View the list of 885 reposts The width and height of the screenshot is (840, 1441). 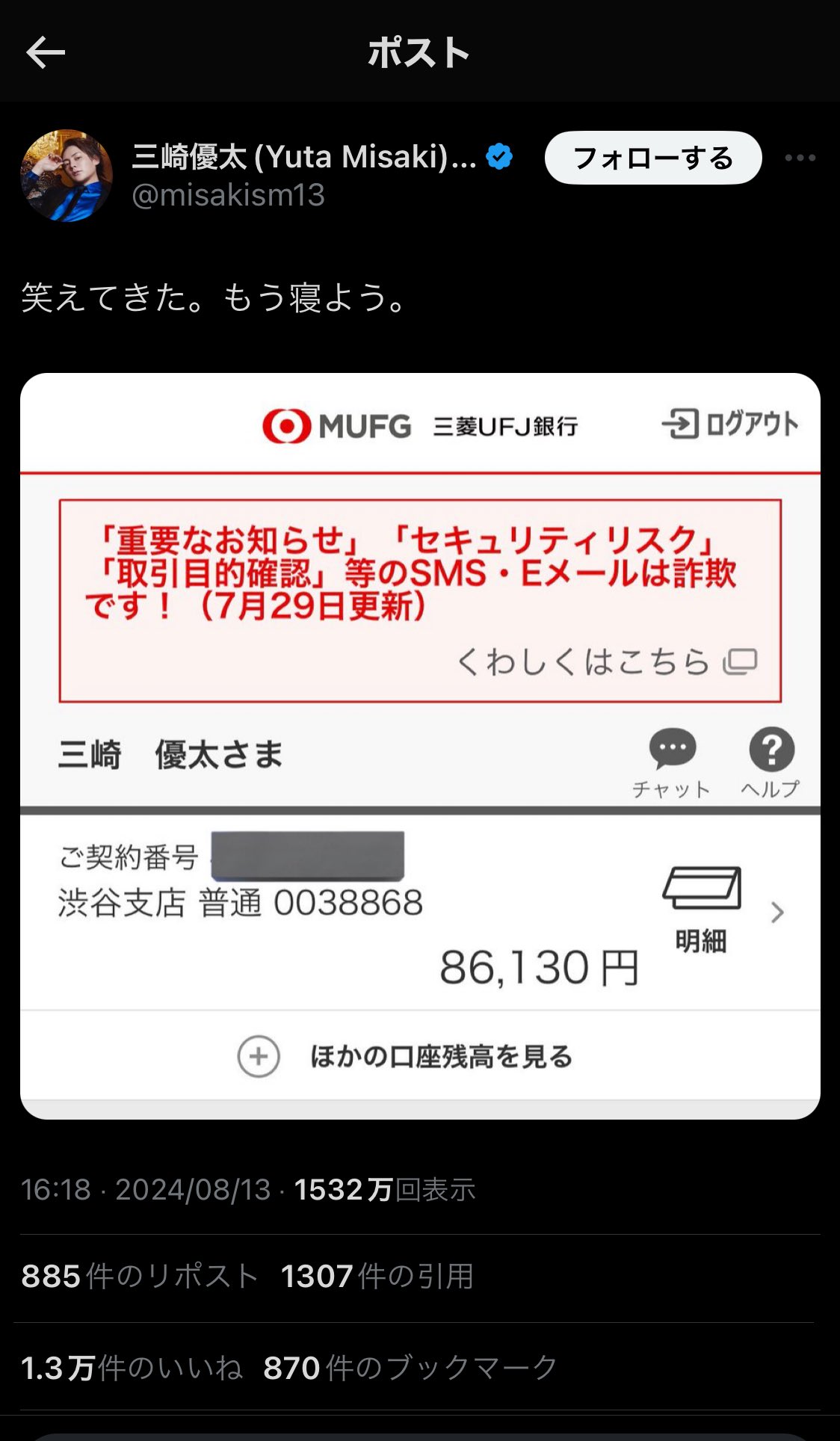pos(140,1277)
